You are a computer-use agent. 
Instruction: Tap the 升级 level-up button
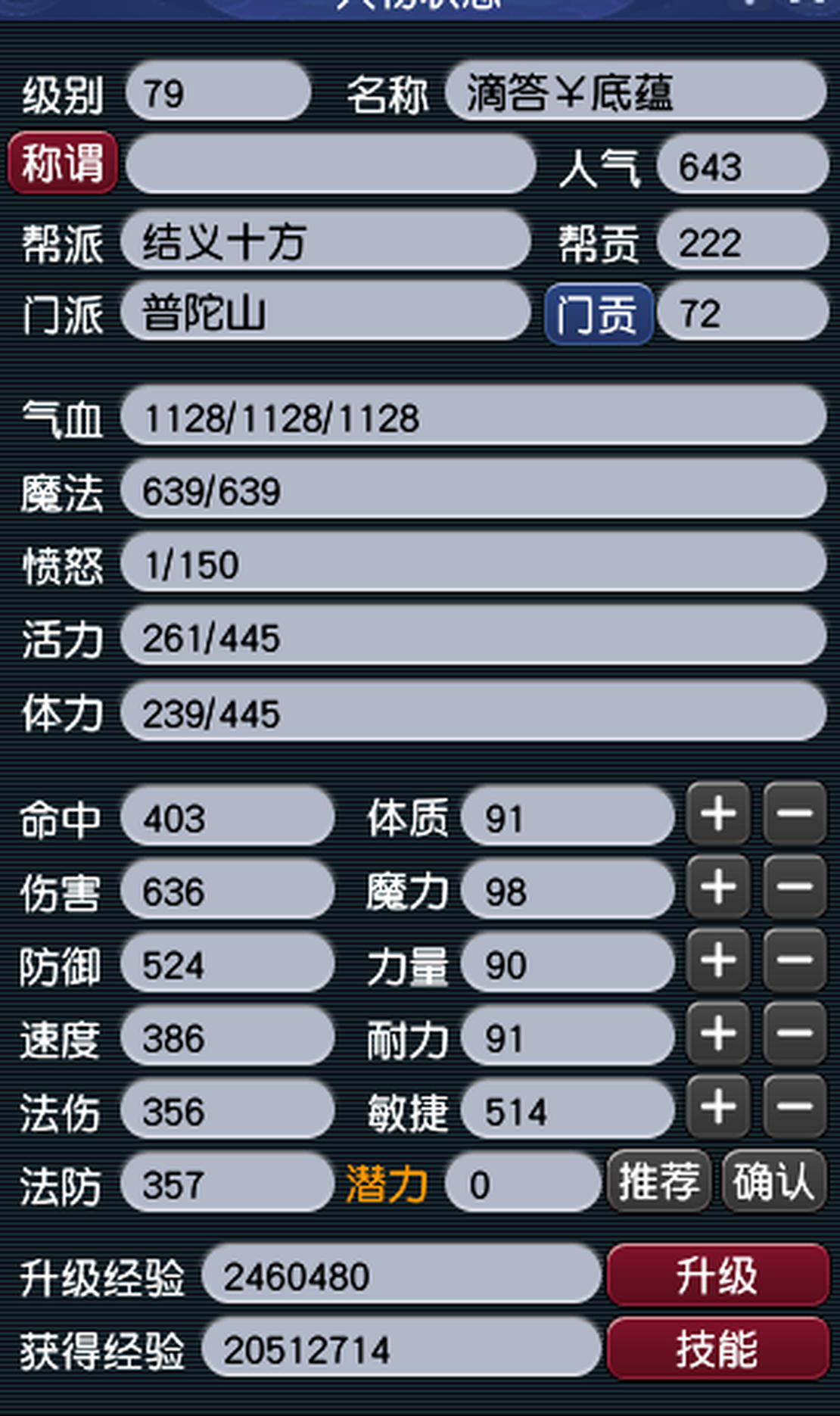click(x=717, y=1275)
